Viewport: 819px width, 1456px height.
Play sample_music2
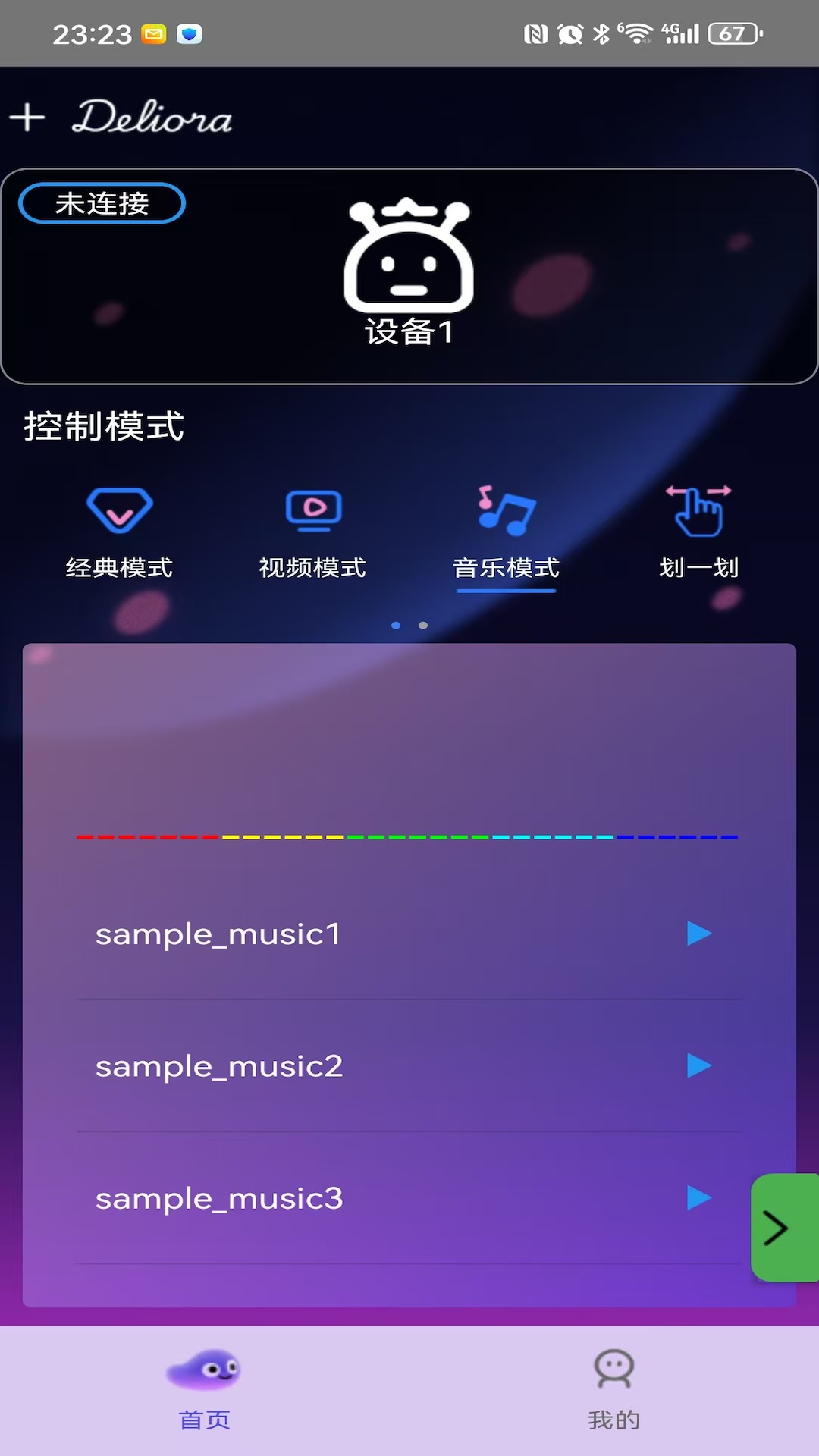click(x=699, y=1066)
